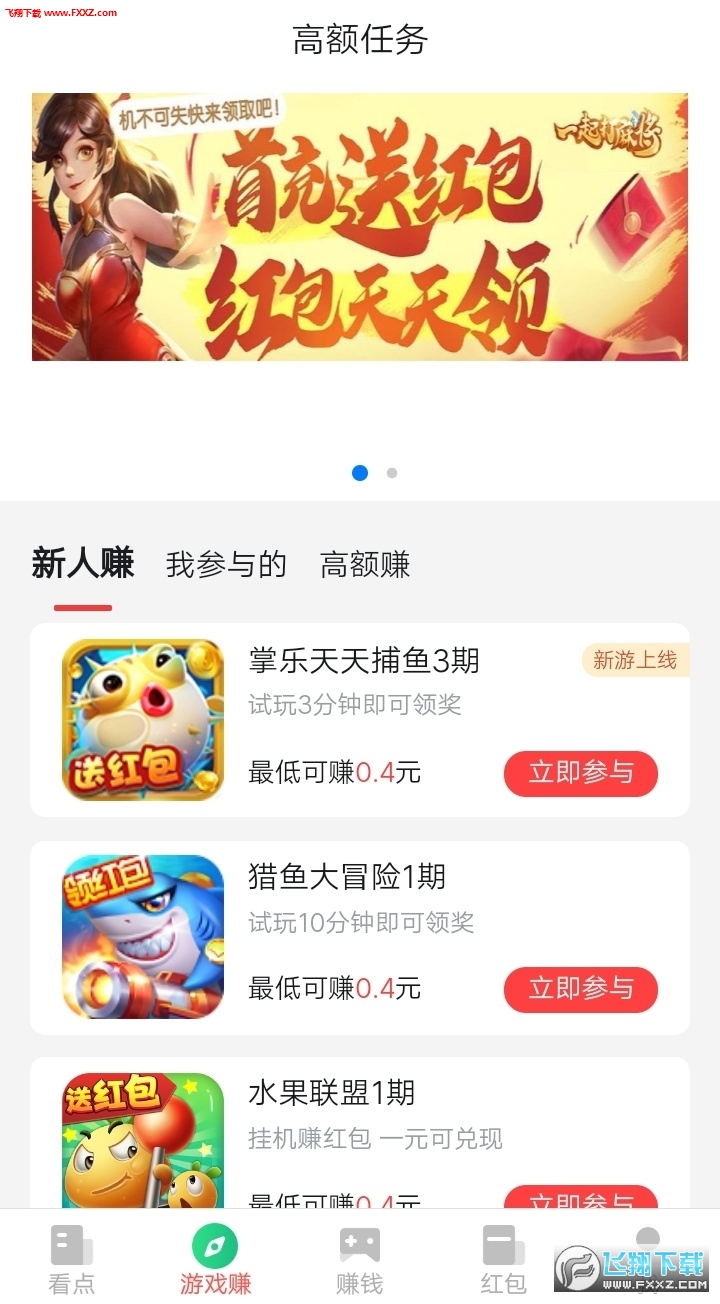Tap 立即参与 for 猎鱼大冒险1期

[x=581, y=989]
